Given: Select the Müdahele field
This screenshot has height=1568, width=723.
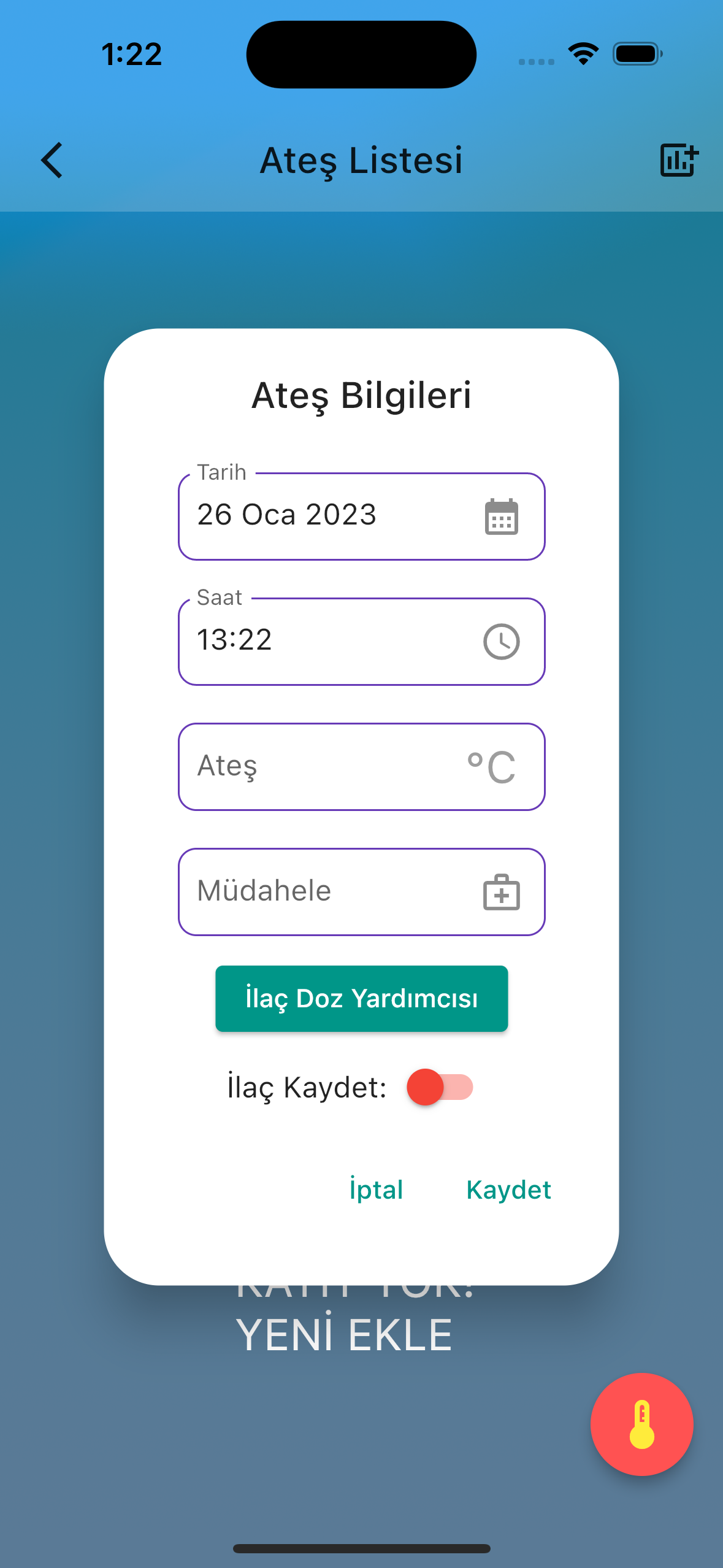Looking at the screenshot, I should tap(325, 892).
